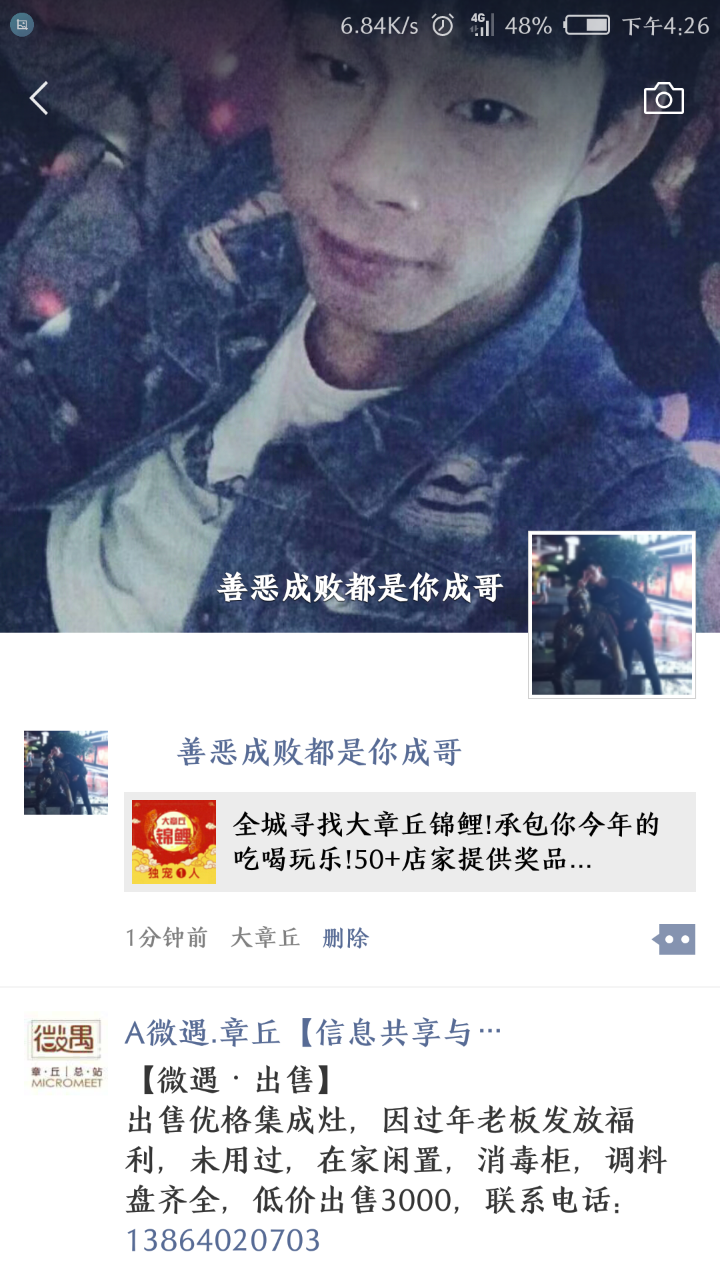Screen dimensions: 720x1280
Task: Tap the 大章丘 location tag
Action: tap(265, 938)
